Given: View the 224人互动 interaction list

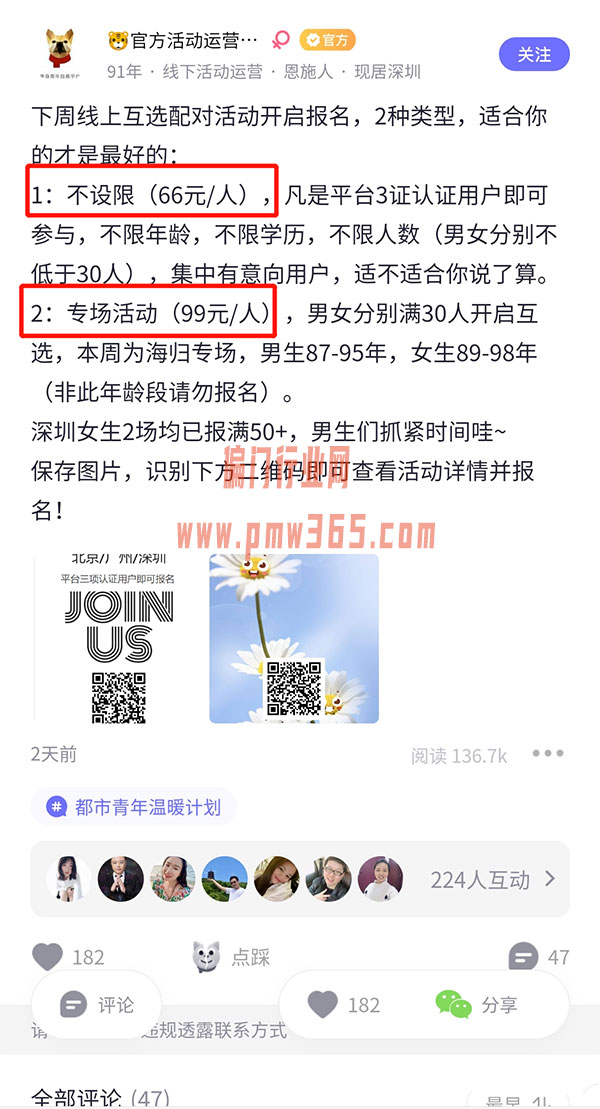Looking at the screenshot, I should coord(492,880).
